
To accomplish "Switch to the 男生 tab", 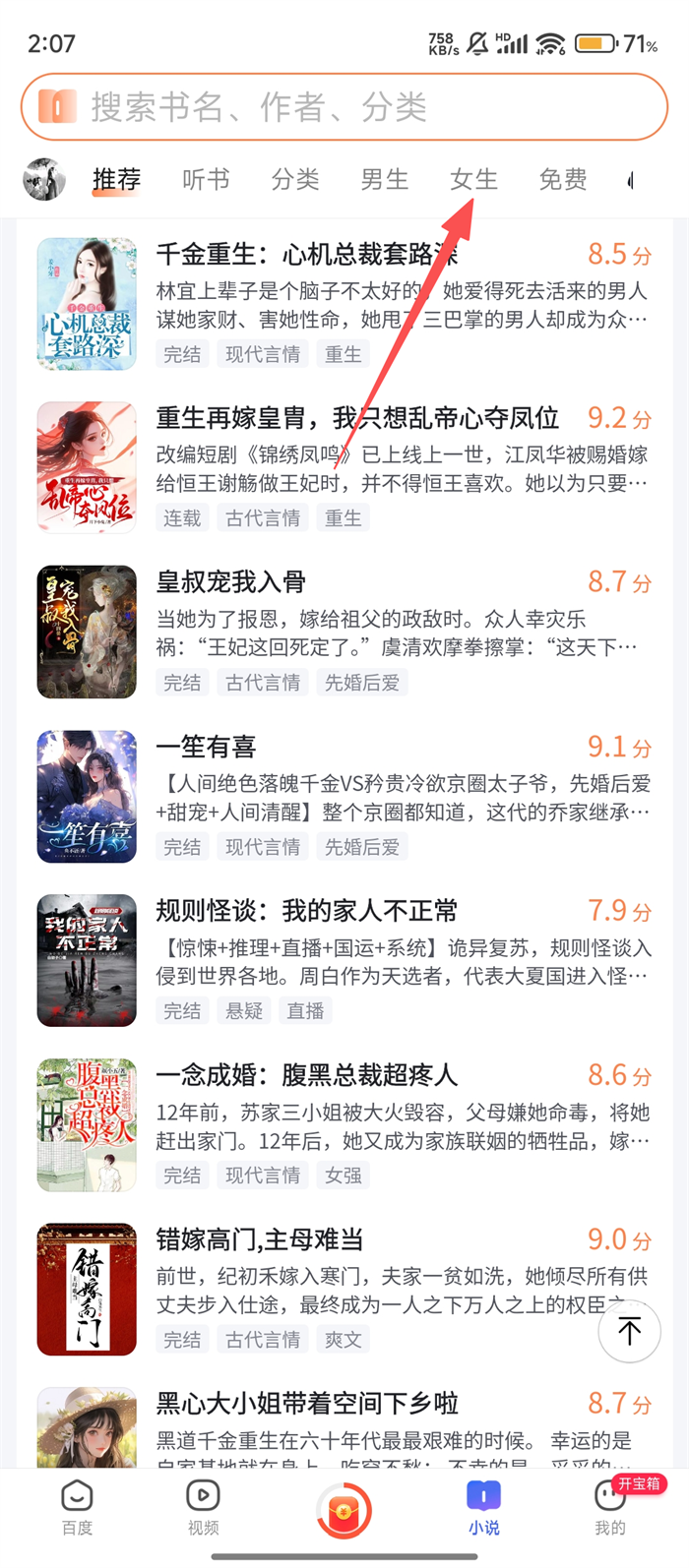I will coord(385,180).
